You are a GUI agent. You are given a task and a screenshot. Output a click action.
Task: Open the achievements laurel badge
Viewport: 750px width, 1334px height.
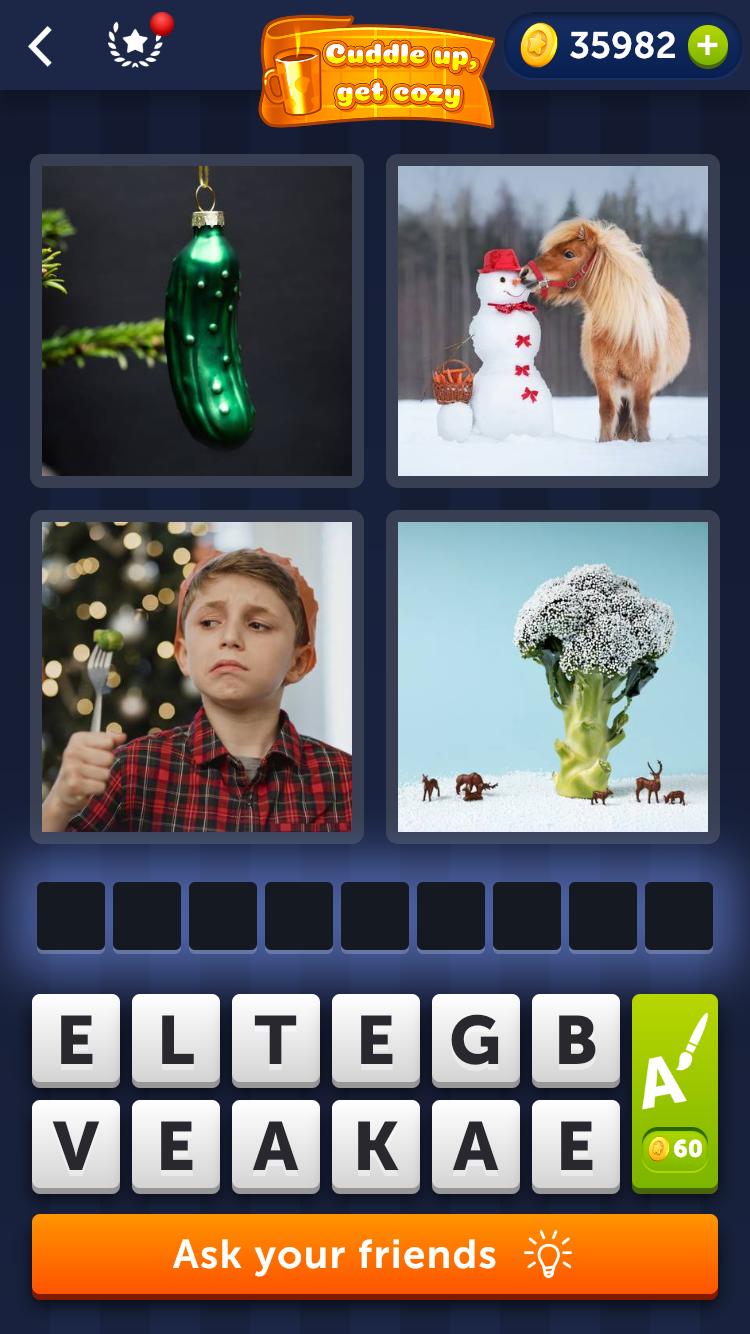coord(135,46)
